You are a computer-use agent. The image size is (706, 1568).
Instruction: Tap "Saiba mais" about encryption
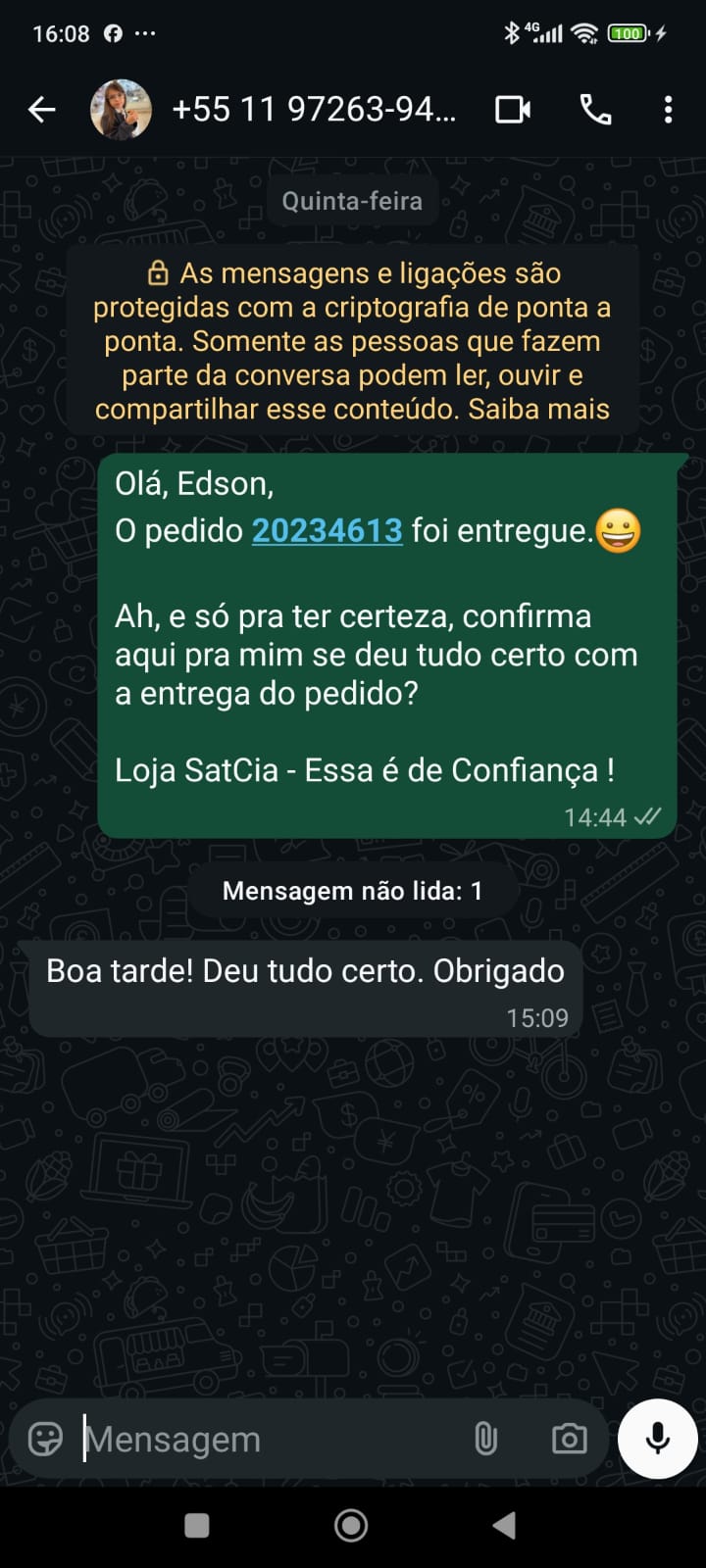coord(538,409)
